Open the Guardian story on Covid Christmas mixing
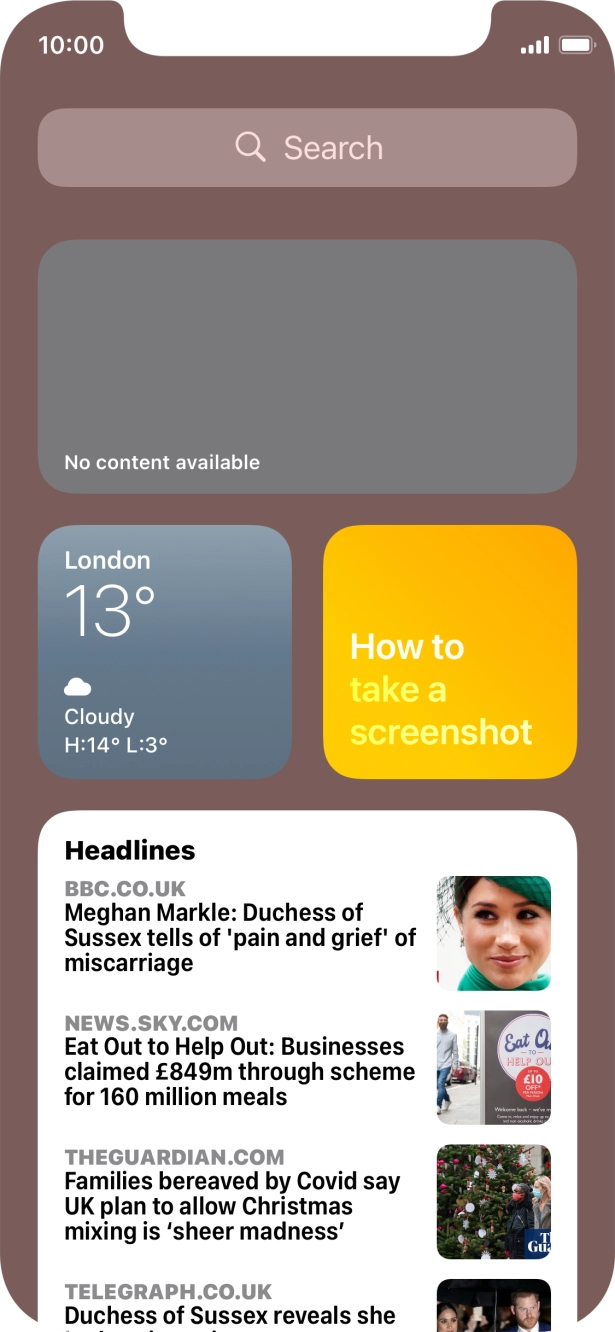Screen dimensions: 615x1332 [x=240, y=1205]
